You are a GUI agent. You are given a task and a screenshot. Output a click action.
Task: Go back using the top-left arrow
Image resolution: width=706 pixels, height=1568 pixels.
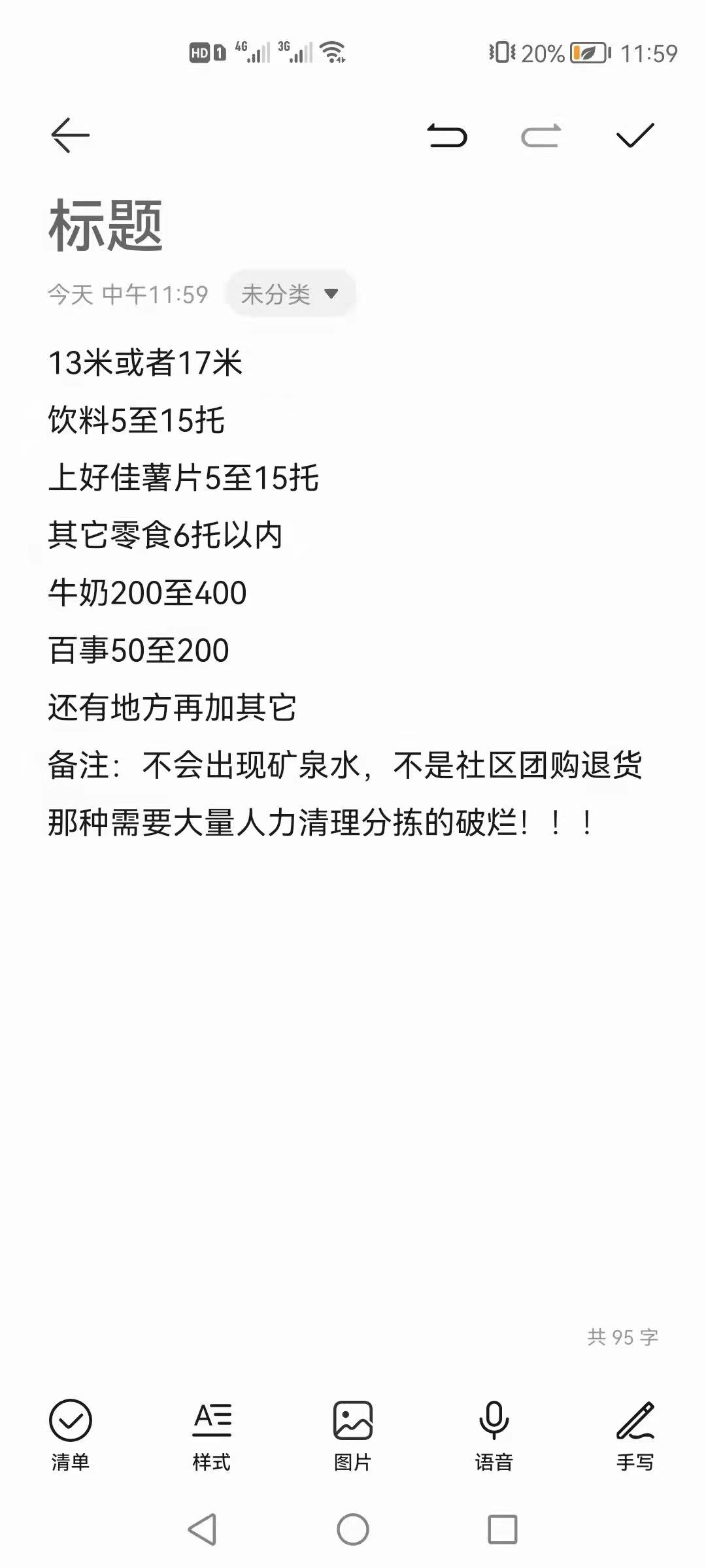[x=70, y=135]
